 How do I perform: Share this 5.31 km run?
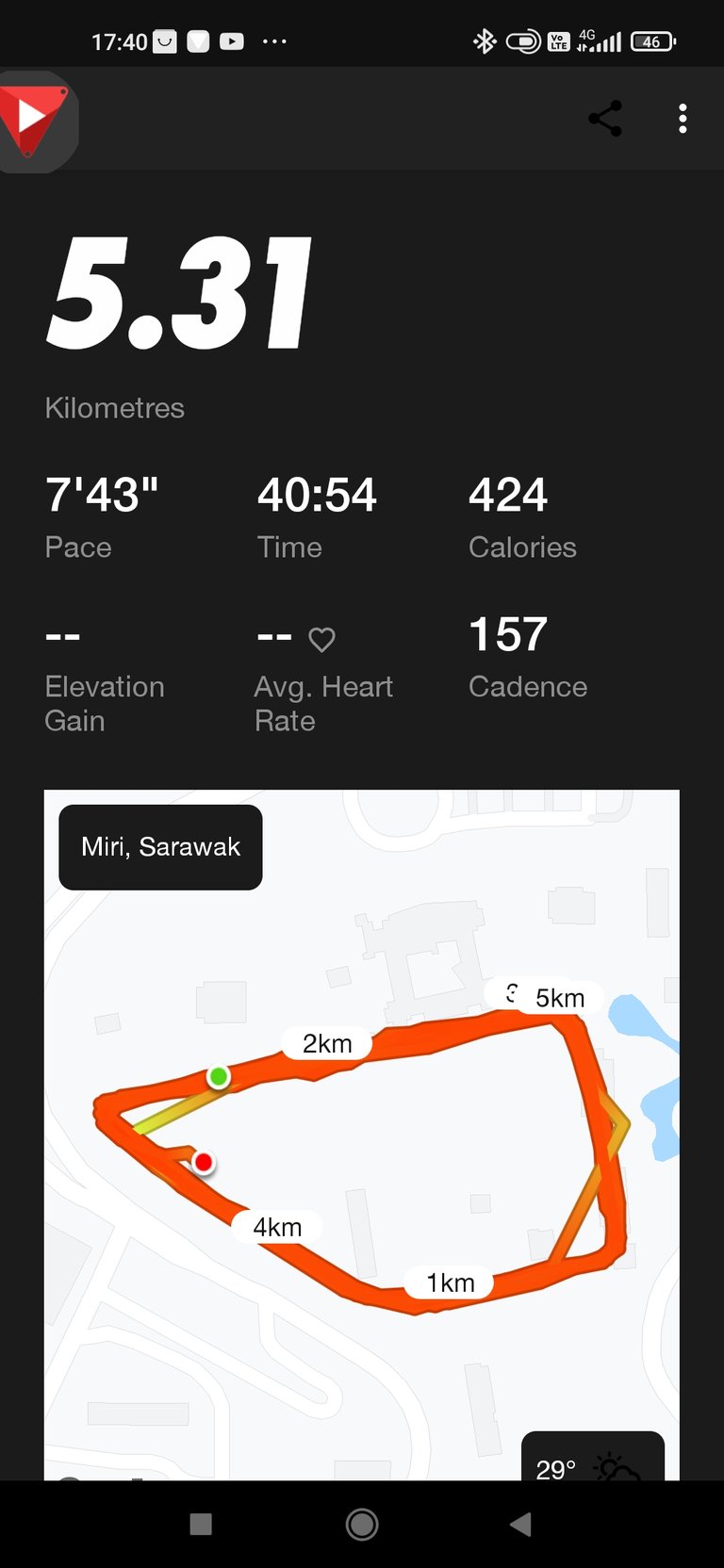[605, 119]
